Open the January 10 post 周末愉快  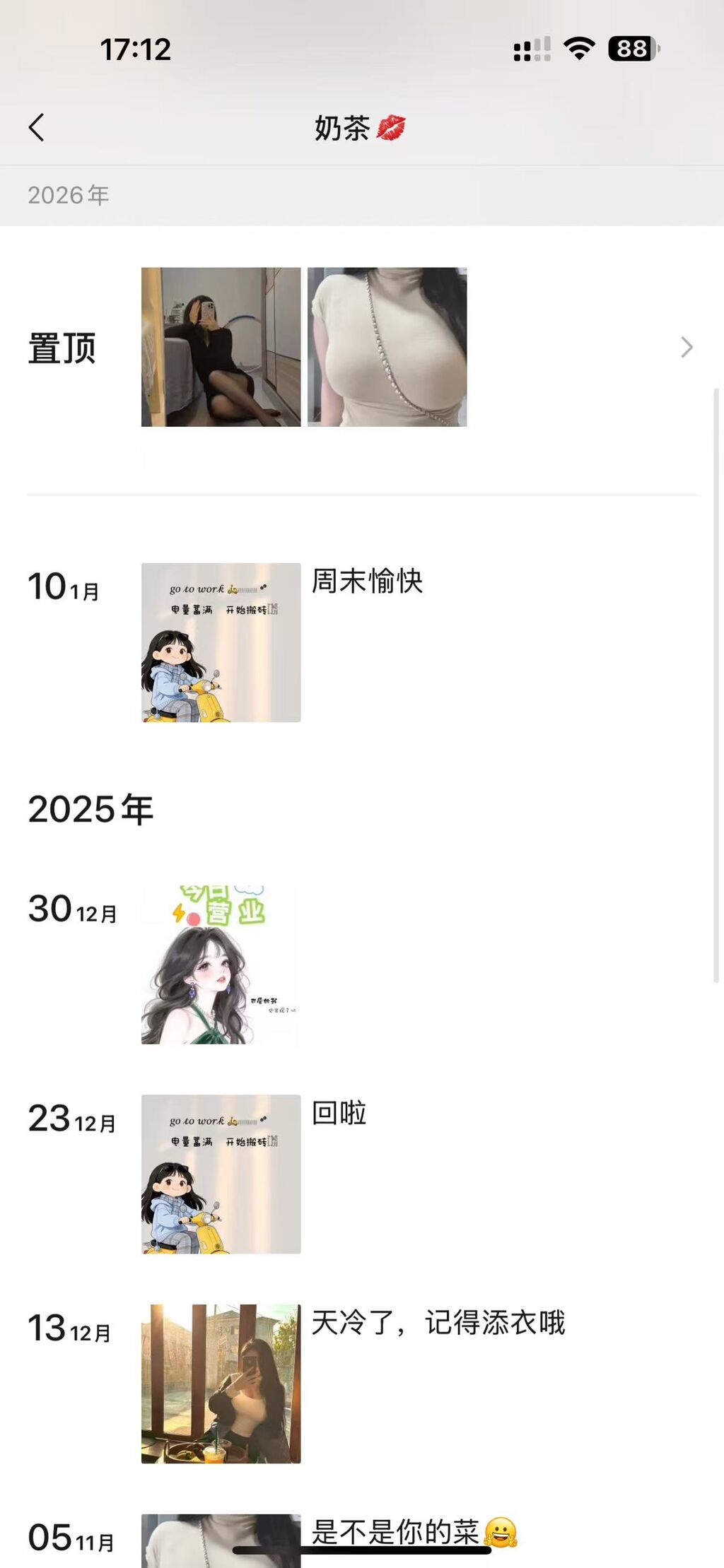[221, 642]
